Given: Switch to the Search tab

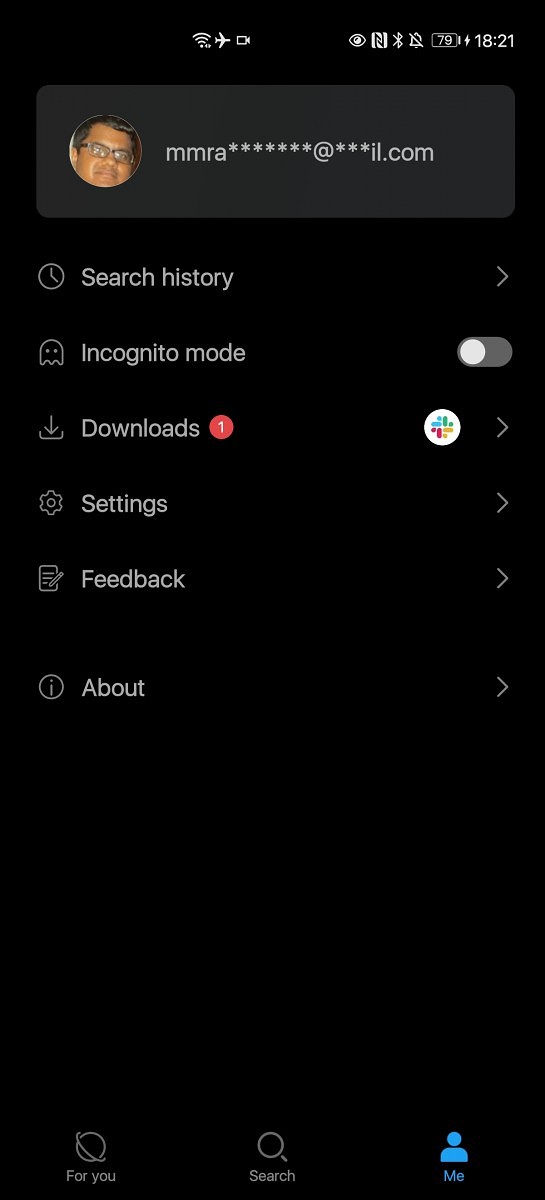Looking at the screenshot, I should point(272,1157).
